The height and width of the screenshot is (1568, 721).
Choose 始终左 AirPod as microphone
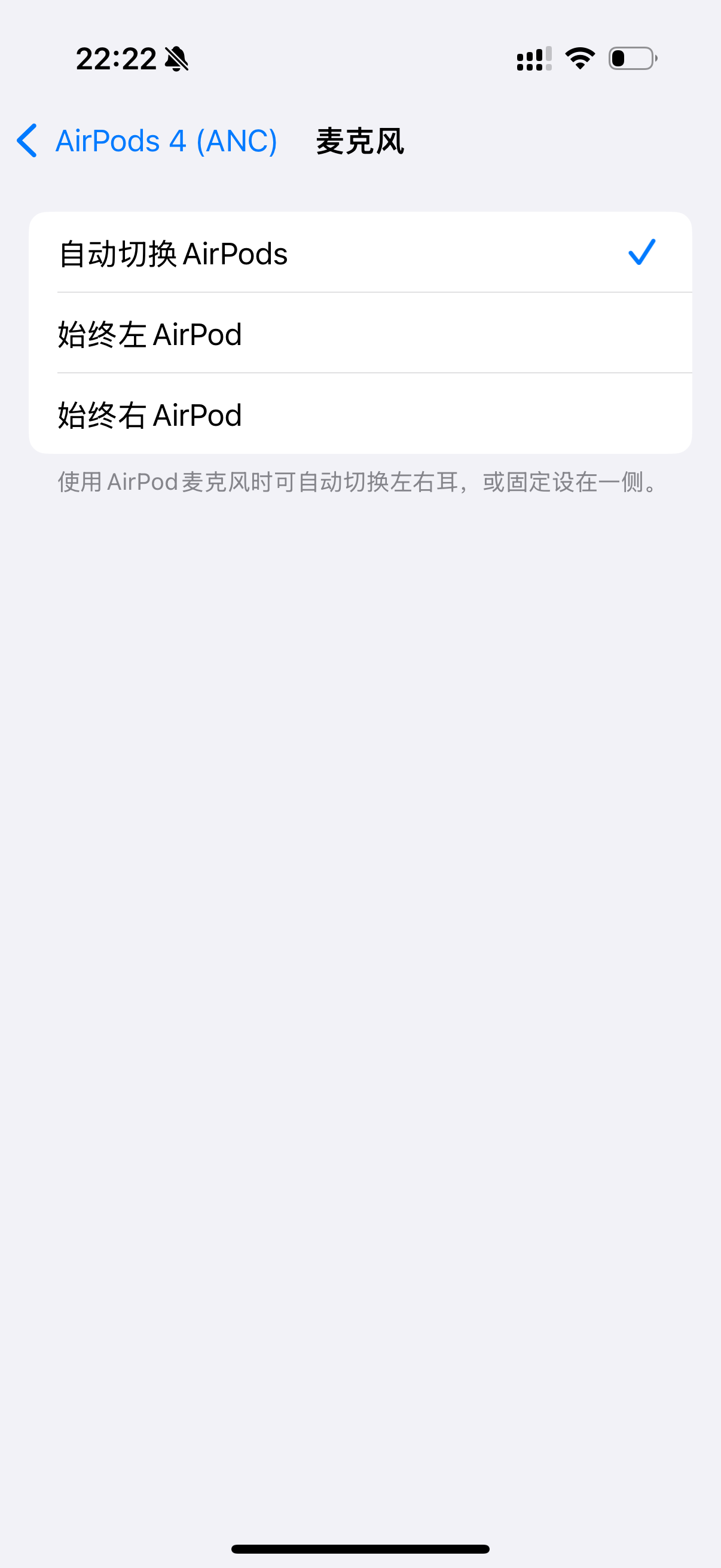click(359, 334)
